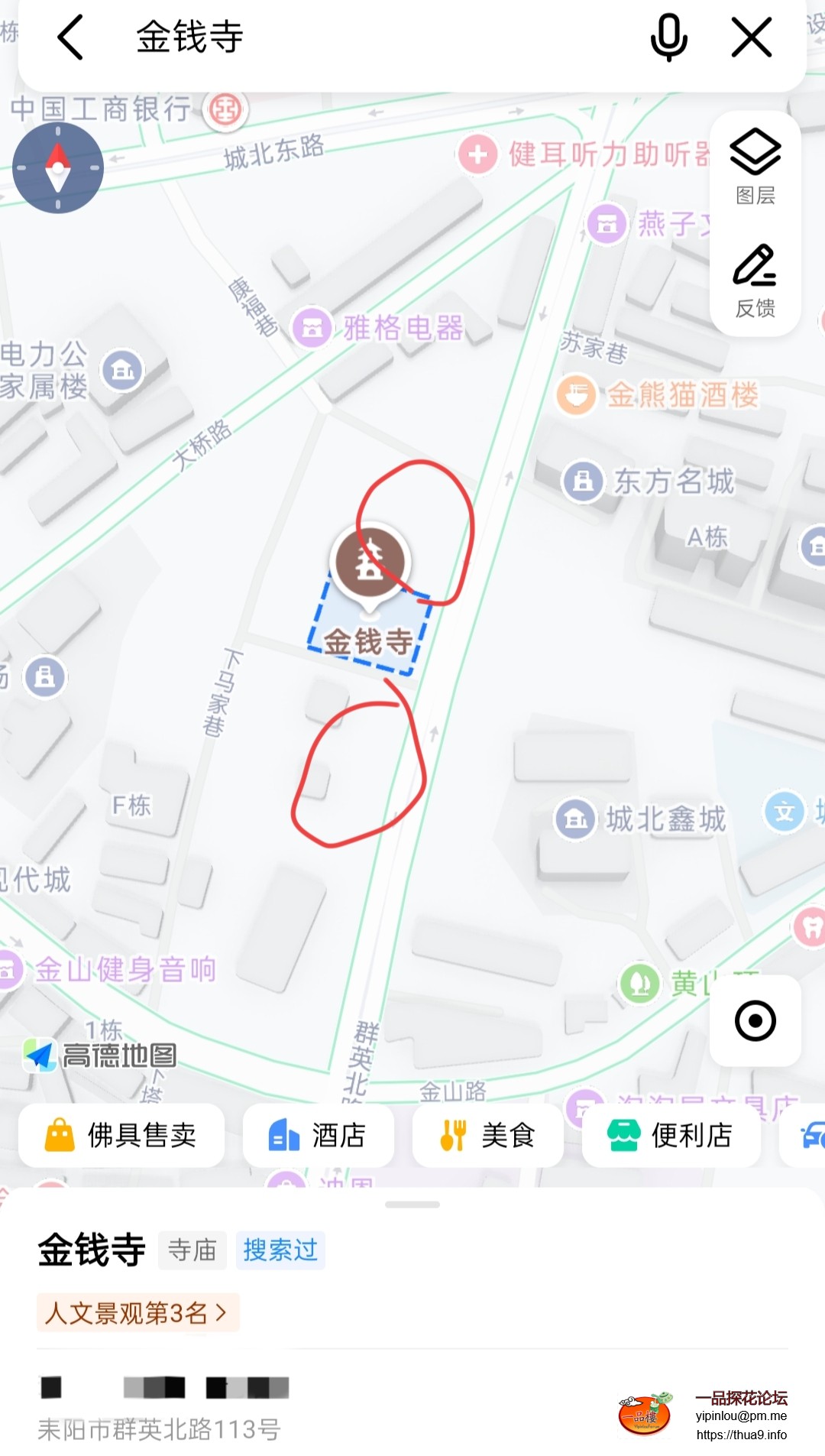Open the 东方名城 place marker

584,481
